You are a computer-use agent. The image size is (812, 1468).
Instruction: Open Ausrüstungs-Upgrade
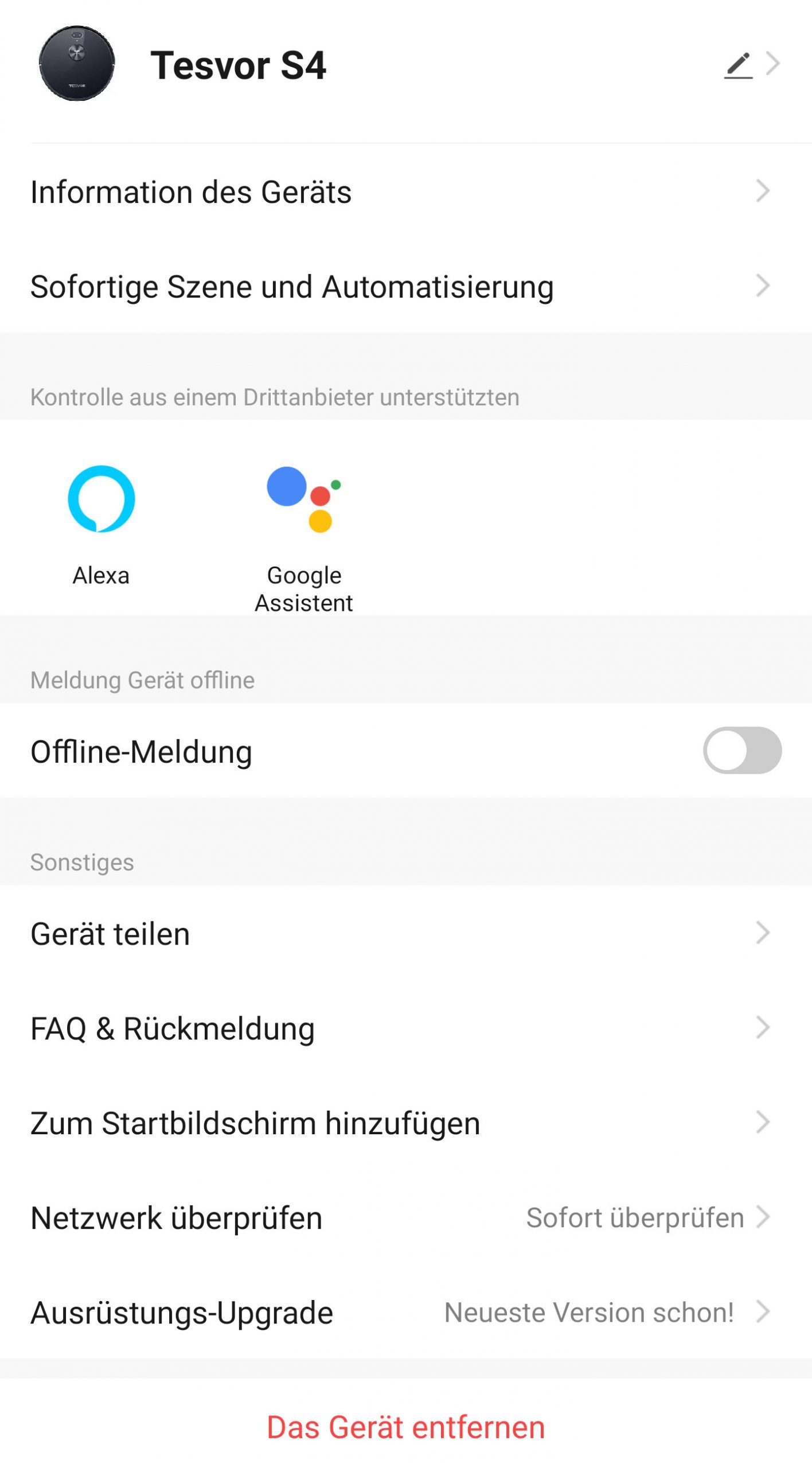pos(406,1311)
